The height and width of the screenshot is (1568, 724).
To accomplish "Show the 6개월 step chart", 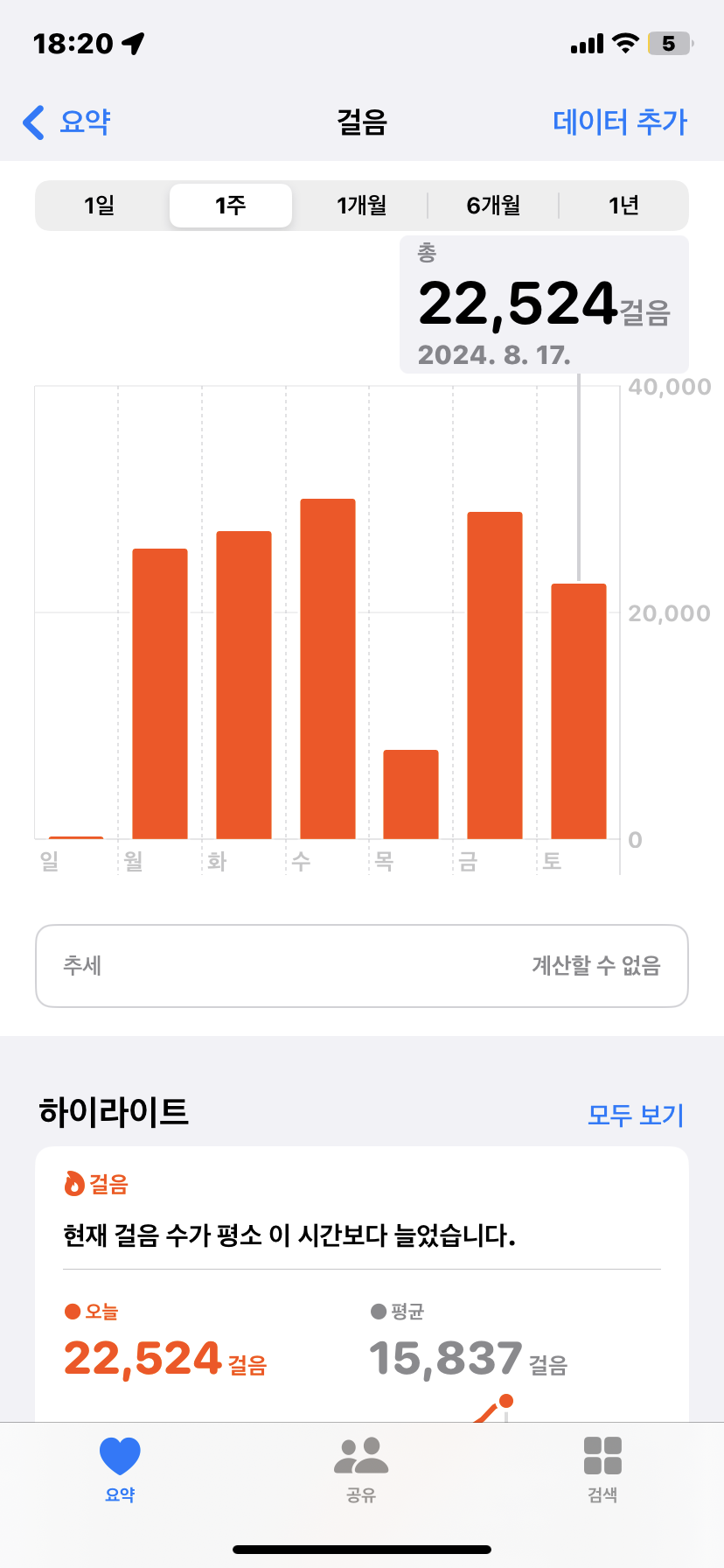I will [493, 206].
